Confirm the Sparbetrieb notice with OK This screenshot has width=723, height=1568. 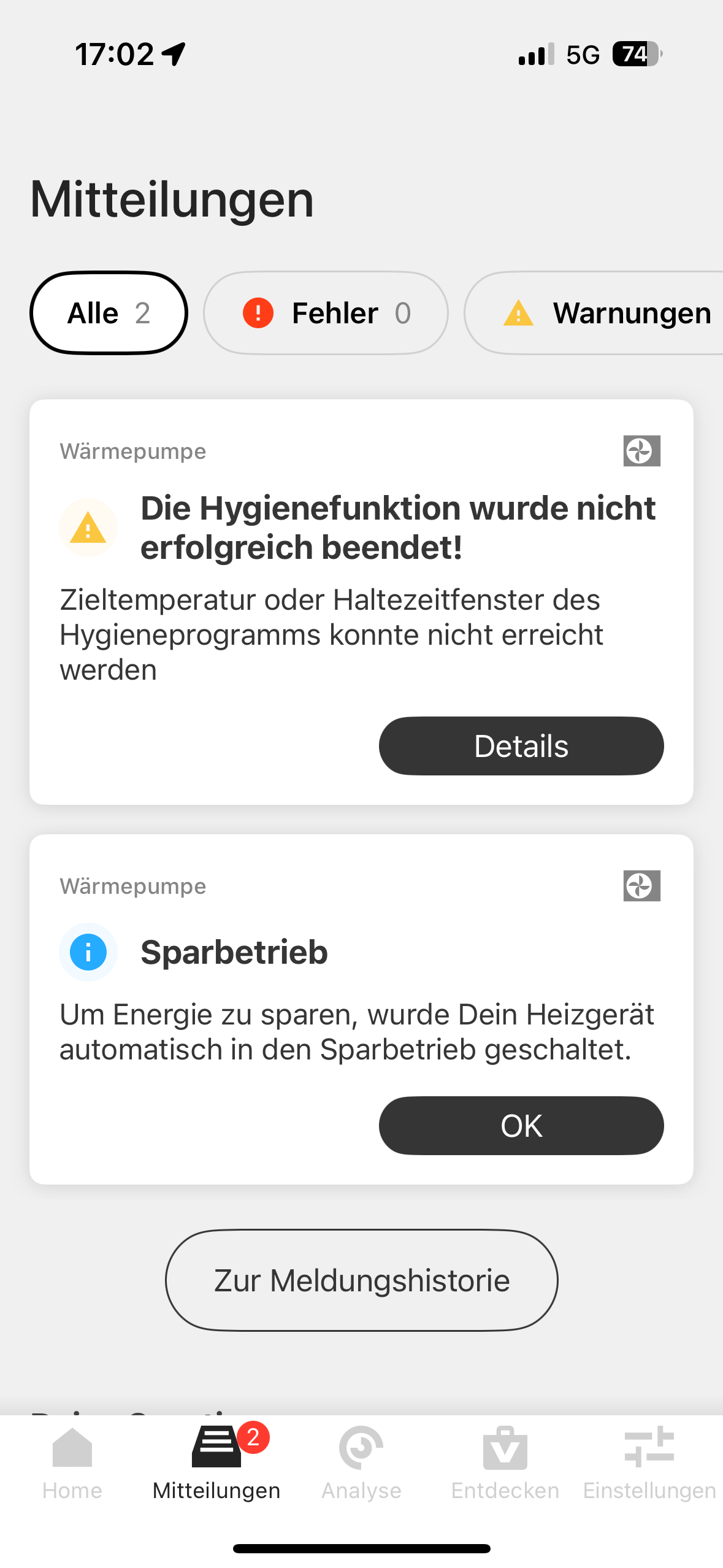click(521, 1126)
